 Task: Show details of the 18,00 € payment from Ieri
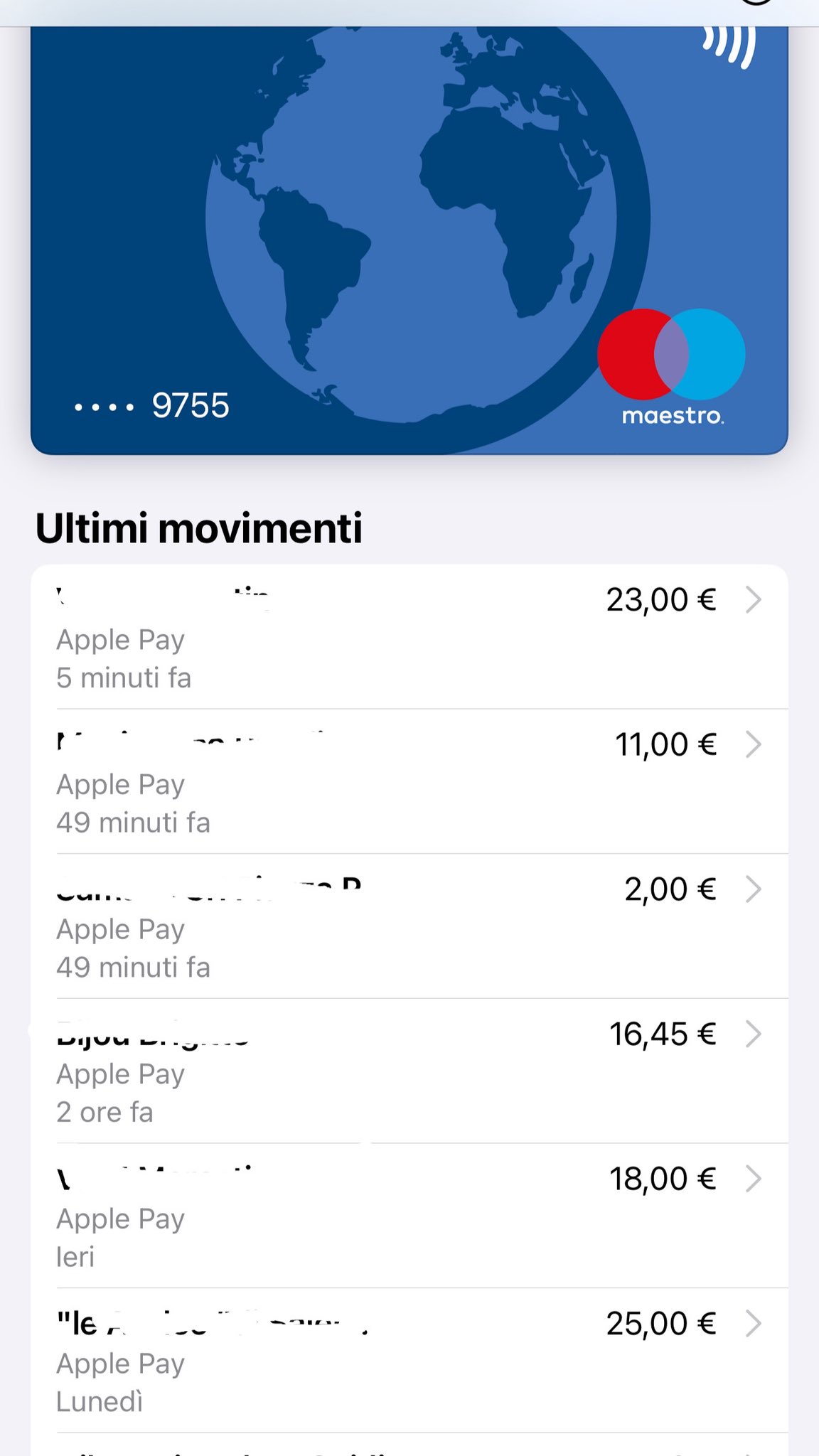tap(409, 1216)
